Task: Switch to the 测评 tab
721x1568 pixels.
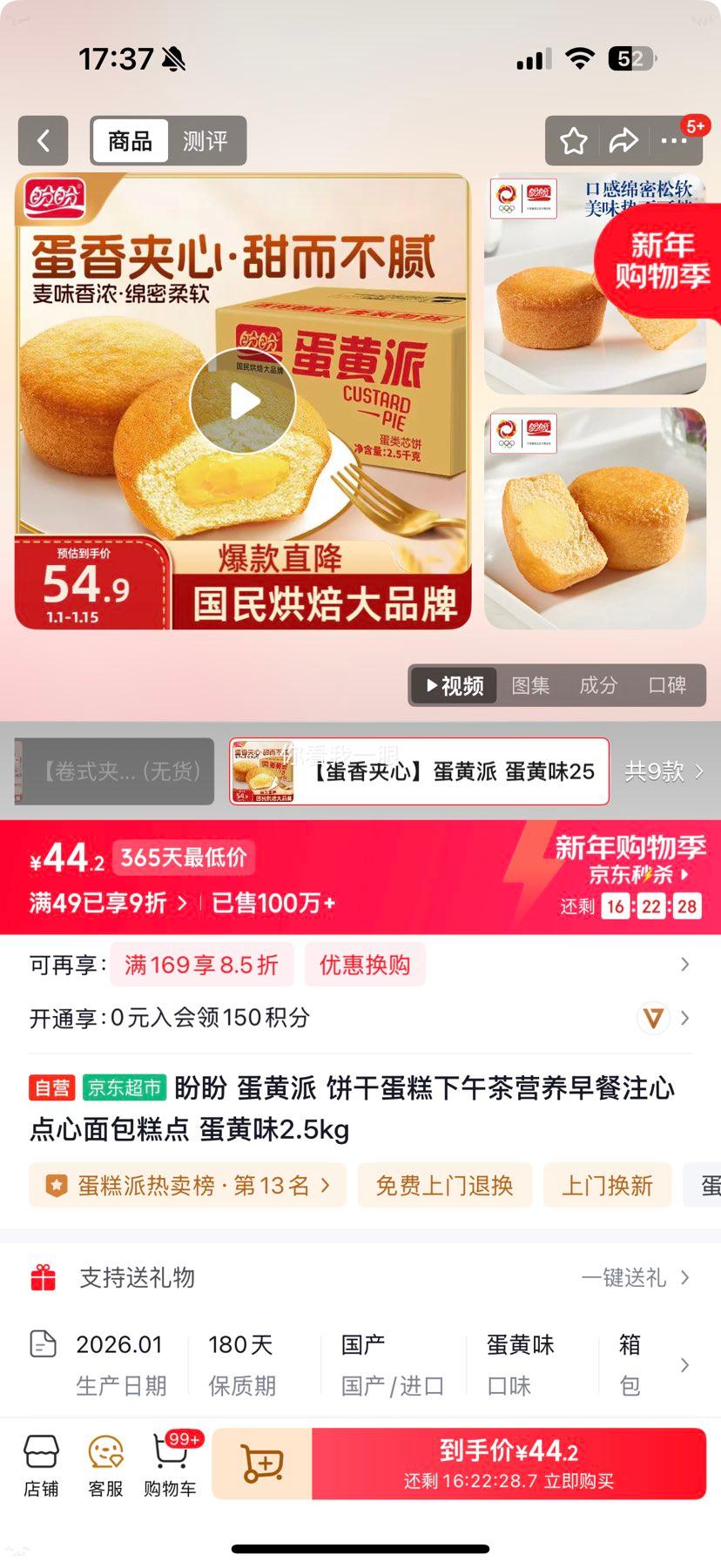Action: [x=206, y=139]
